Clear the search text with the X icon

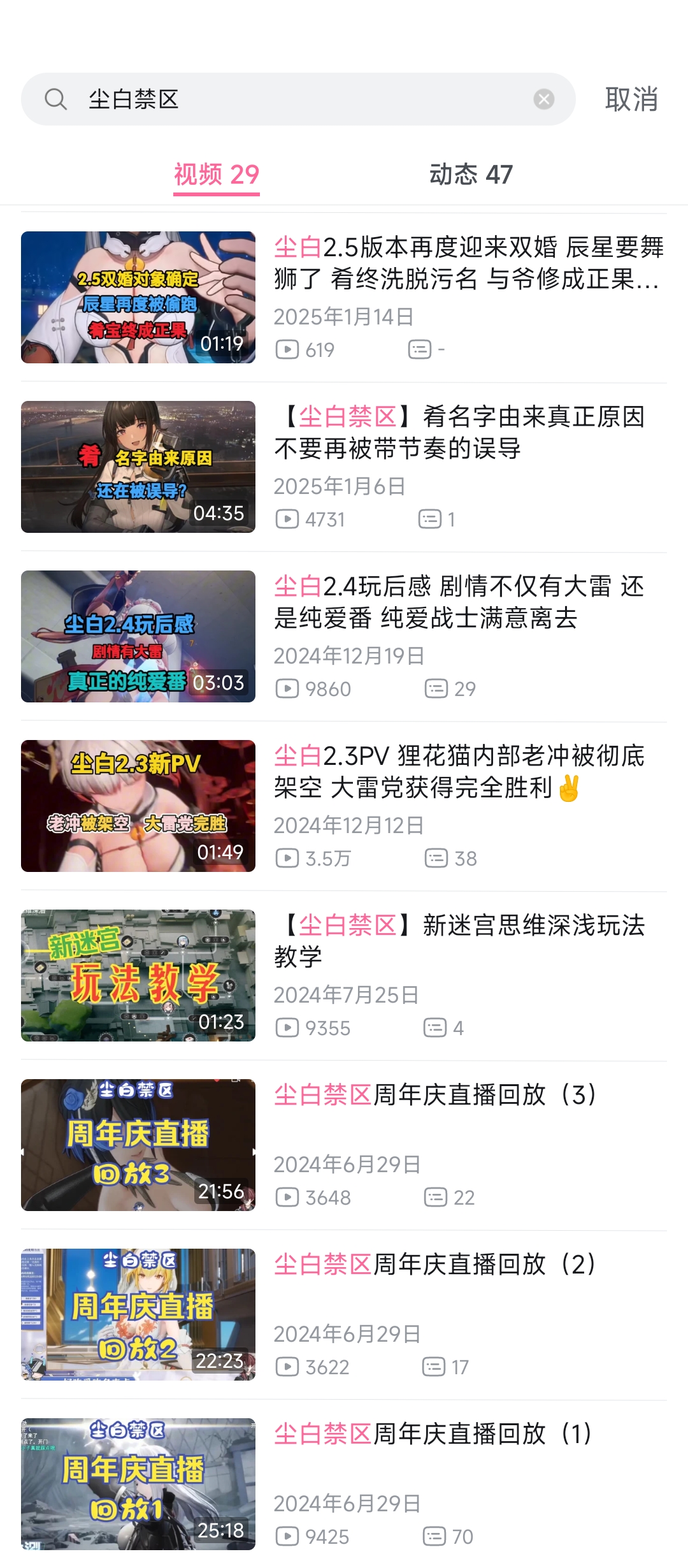pos(543,99)
